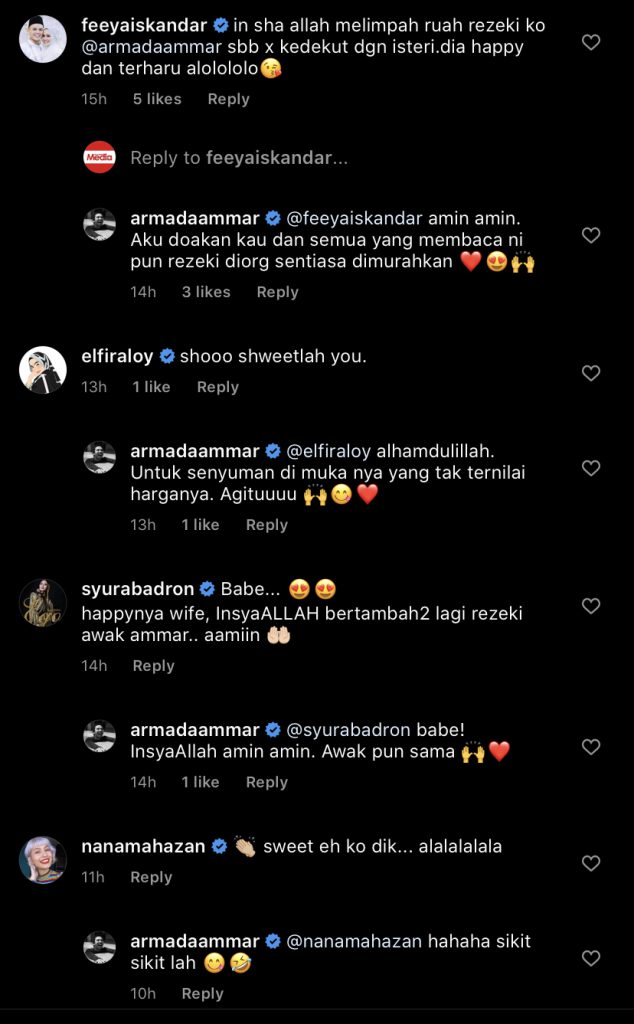
Task: Reply to armadaammar's 'hahaha sikit sikit lah' comment
Action: [202, 994]
